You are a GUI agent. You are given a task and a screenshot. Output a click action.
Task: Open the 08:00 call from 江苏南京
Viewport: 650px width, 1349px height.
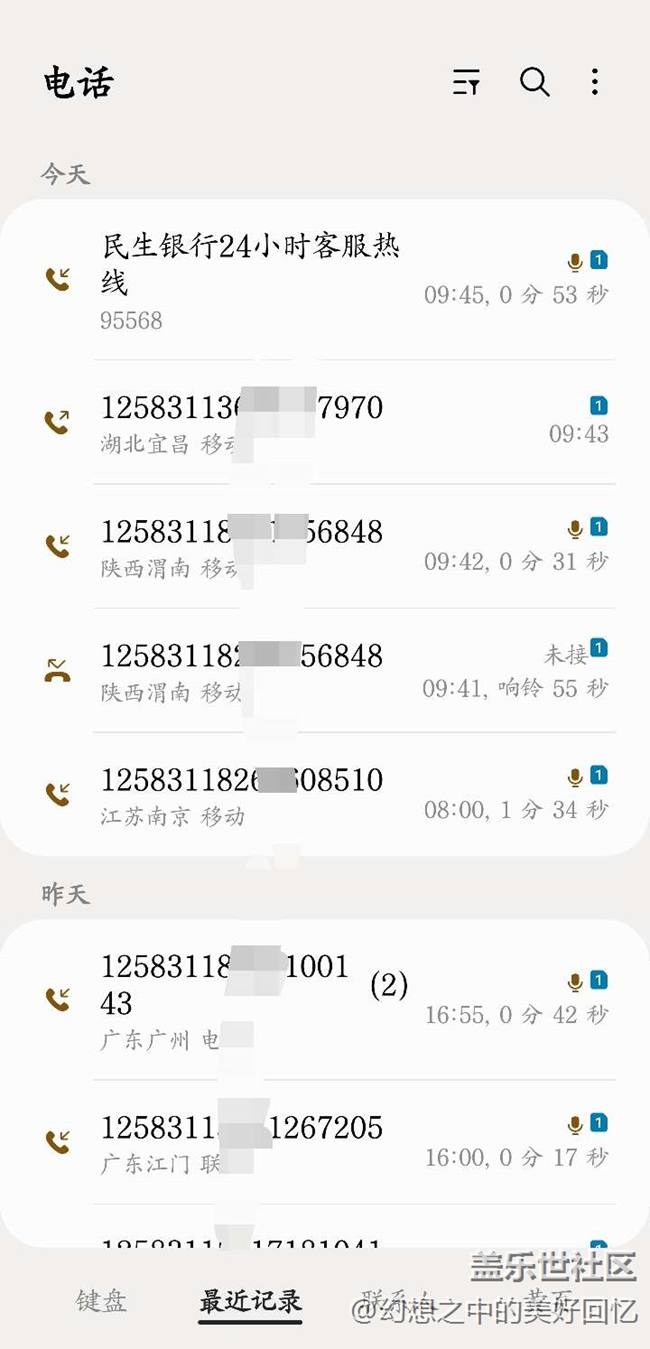(x=325, y=794)
